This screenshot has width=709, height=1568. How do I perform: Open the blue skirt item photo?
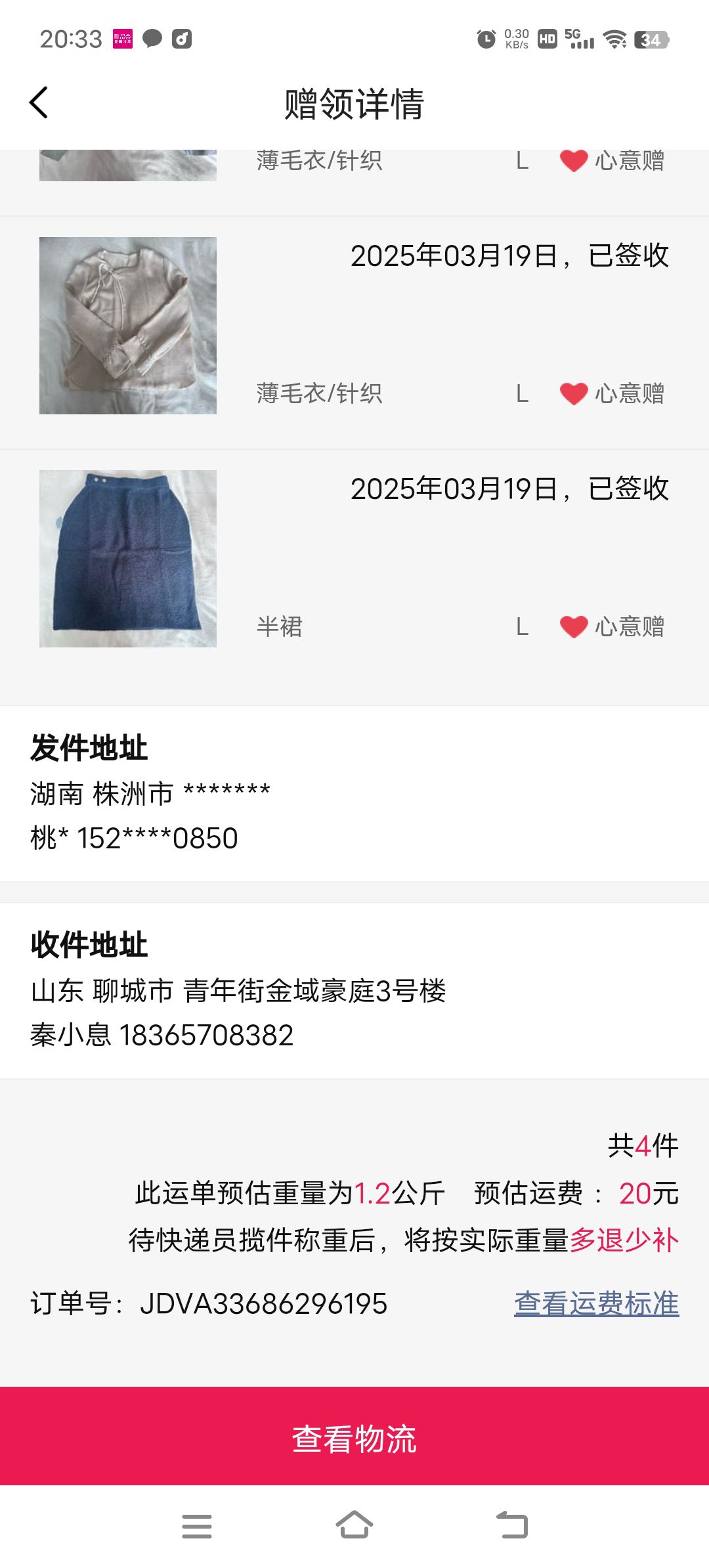(128, 559)
